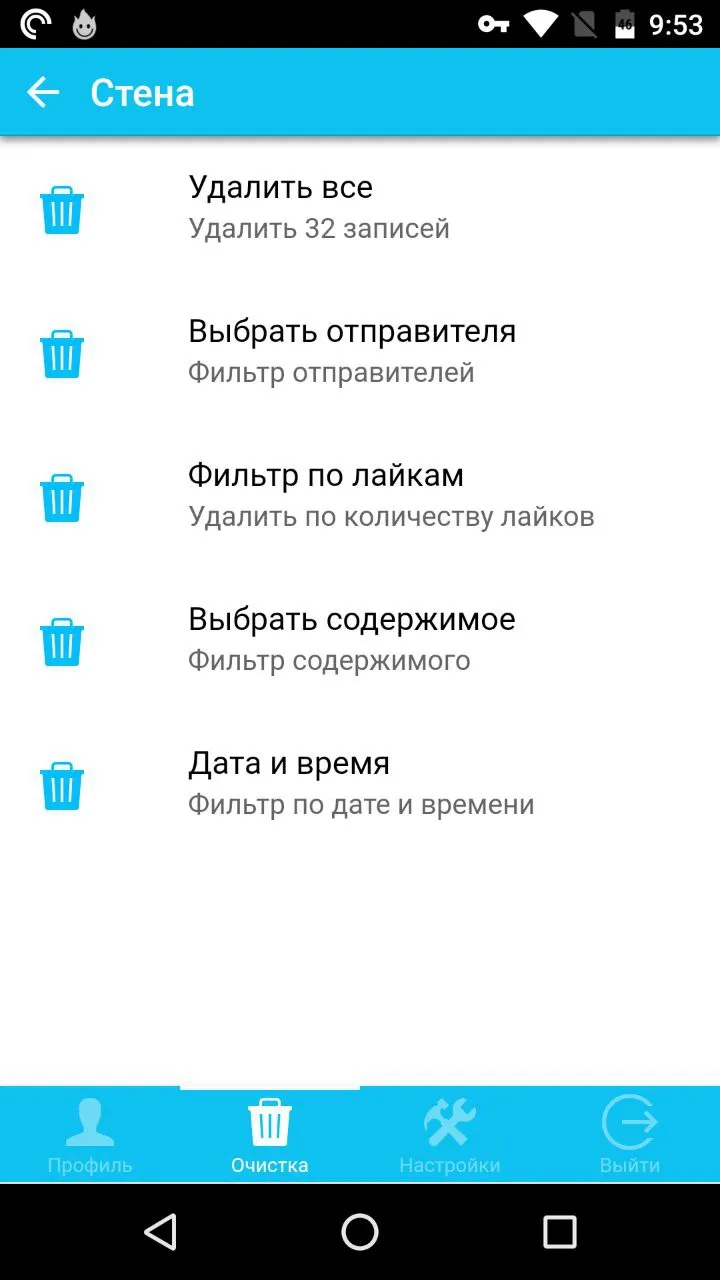Open the Настройки tab
This screenshot has height=1280, width=720.
pos(450,1135)
